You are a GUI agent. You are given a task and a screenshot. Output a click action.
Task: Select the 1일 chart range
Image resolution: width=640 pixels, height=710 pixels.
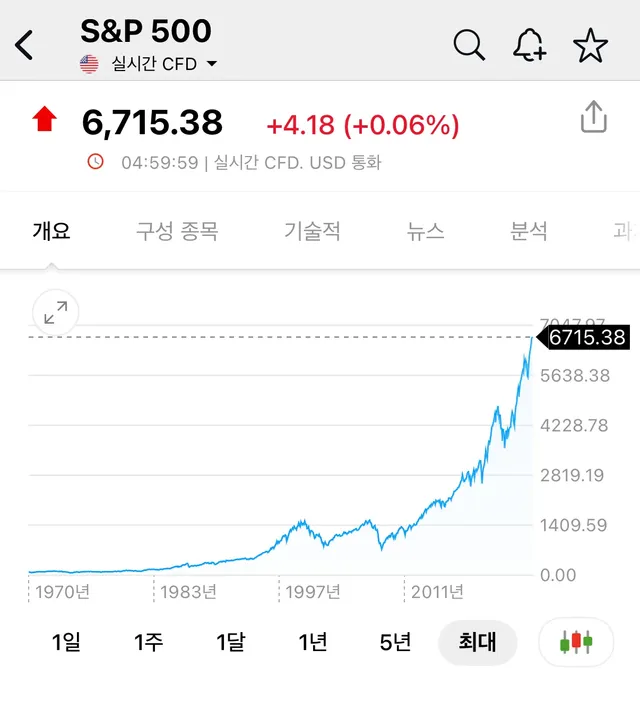coord(66,642)
